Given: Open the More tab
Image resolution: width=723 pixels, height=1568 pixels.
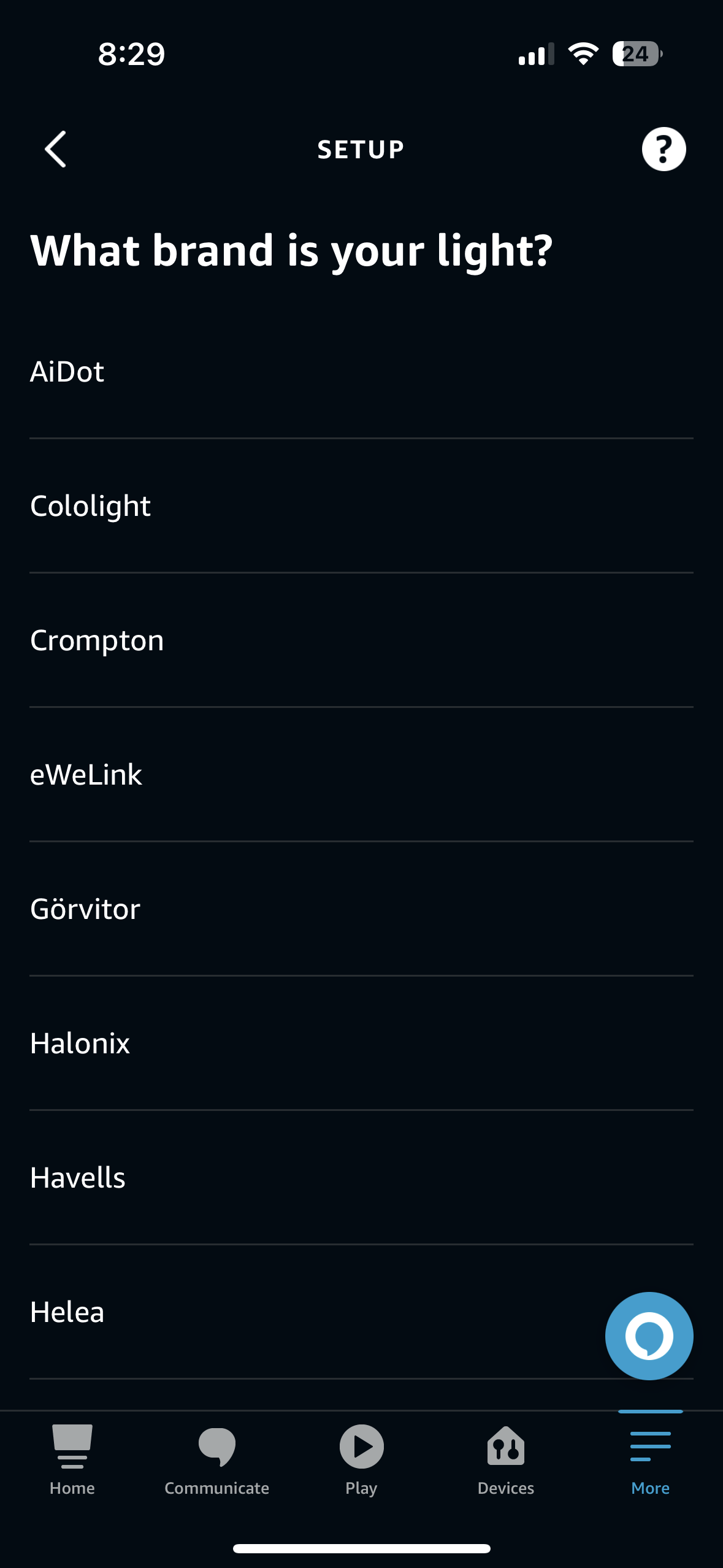Looking at the screenshot, I should tap(650, 1460).
